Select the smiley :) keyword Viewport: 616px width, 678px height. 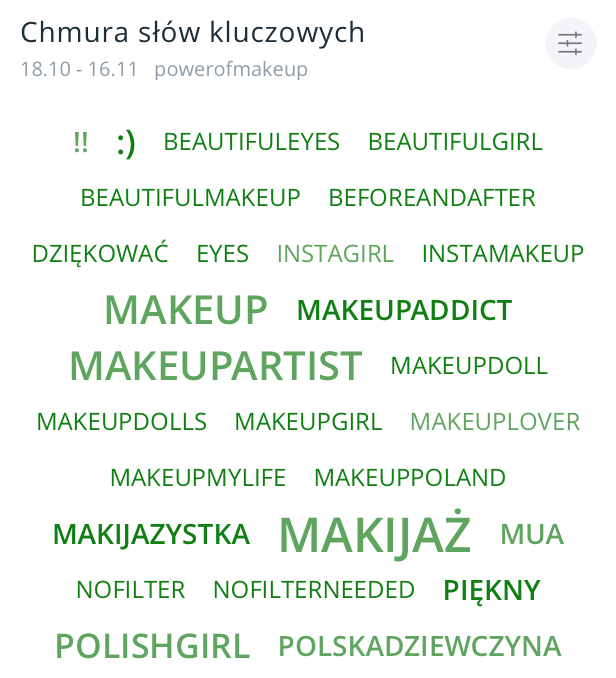(x=126, y=143)
